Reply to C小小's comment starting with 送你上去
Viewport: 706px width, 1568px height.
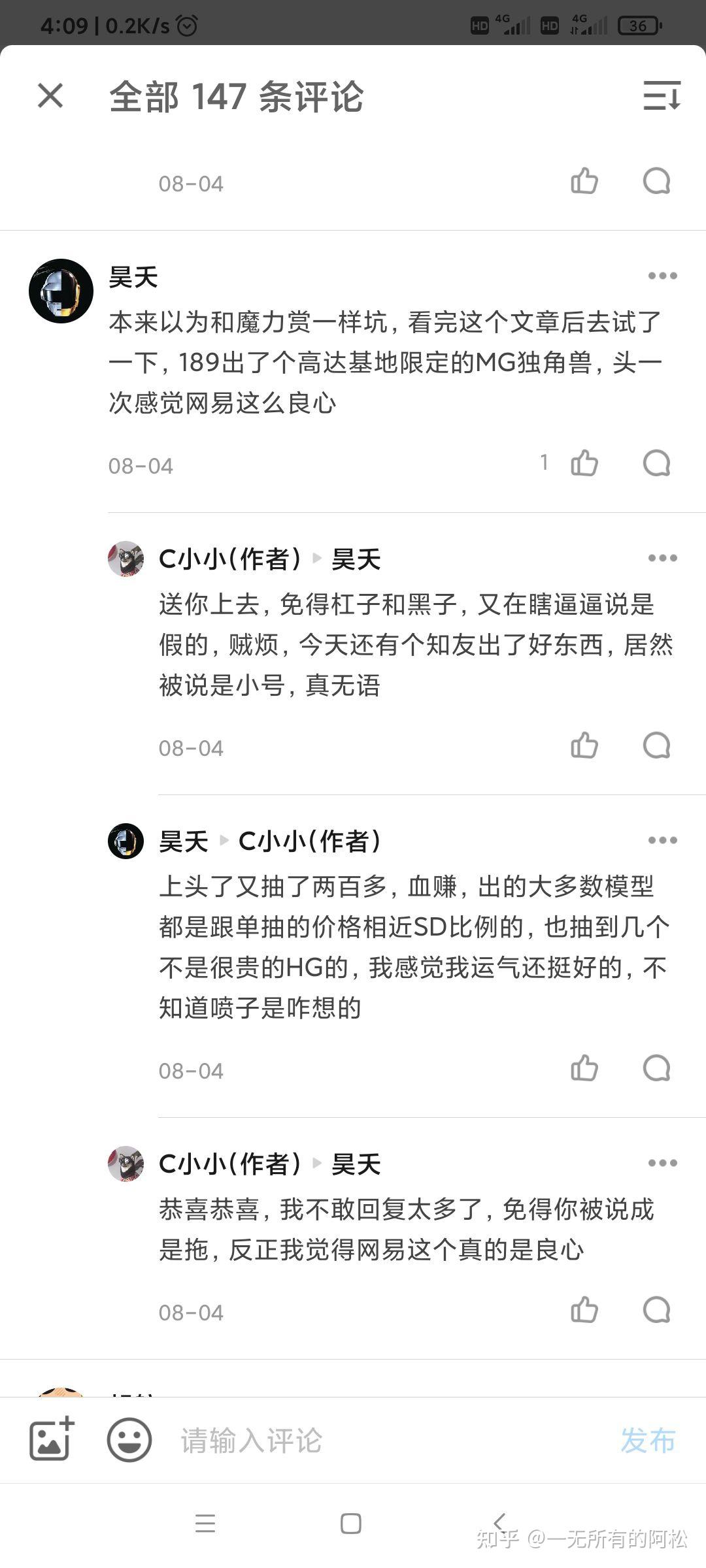tap(656, 745)
